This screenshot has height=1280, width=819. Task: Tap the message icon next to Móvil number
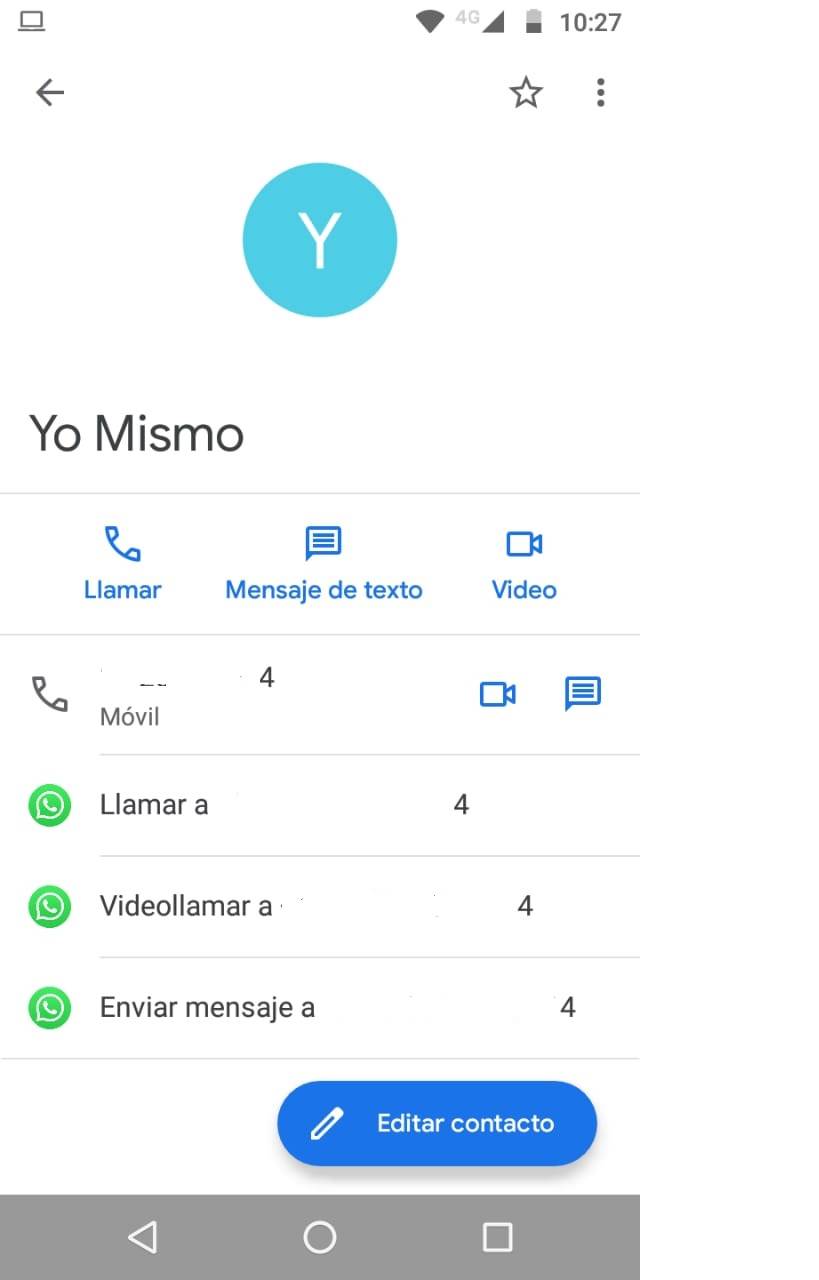[583, 693]
